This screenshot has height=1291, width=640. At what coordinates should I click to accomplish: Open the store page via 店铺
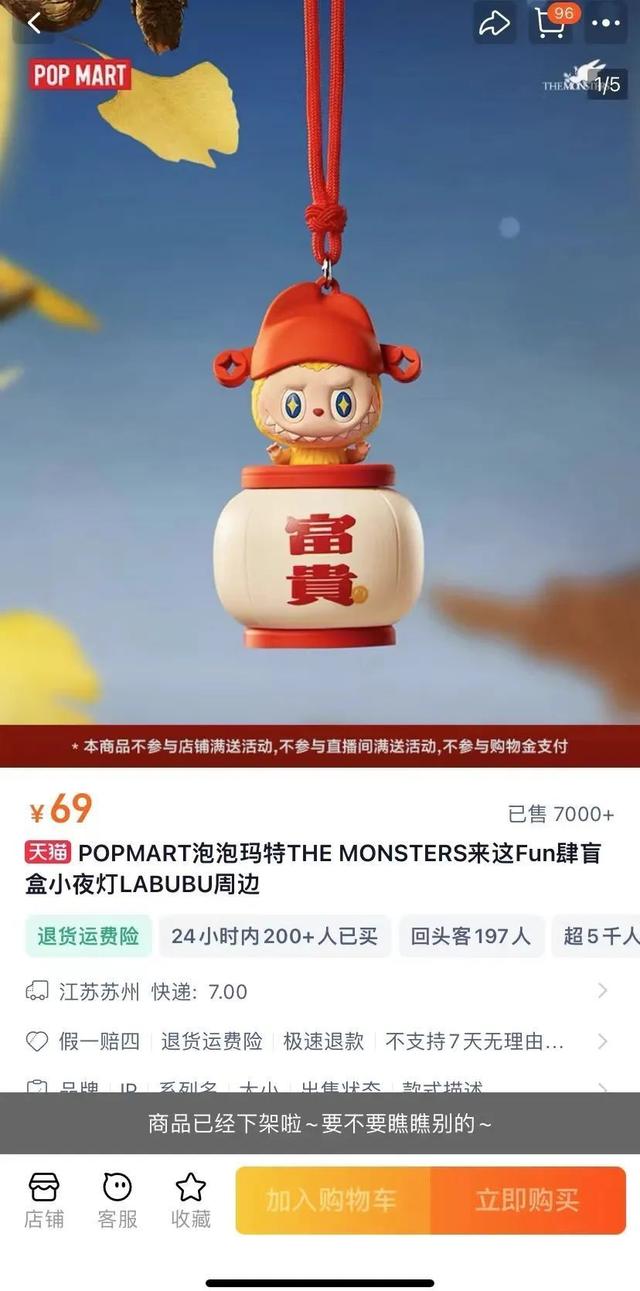tap(44, 1199)
